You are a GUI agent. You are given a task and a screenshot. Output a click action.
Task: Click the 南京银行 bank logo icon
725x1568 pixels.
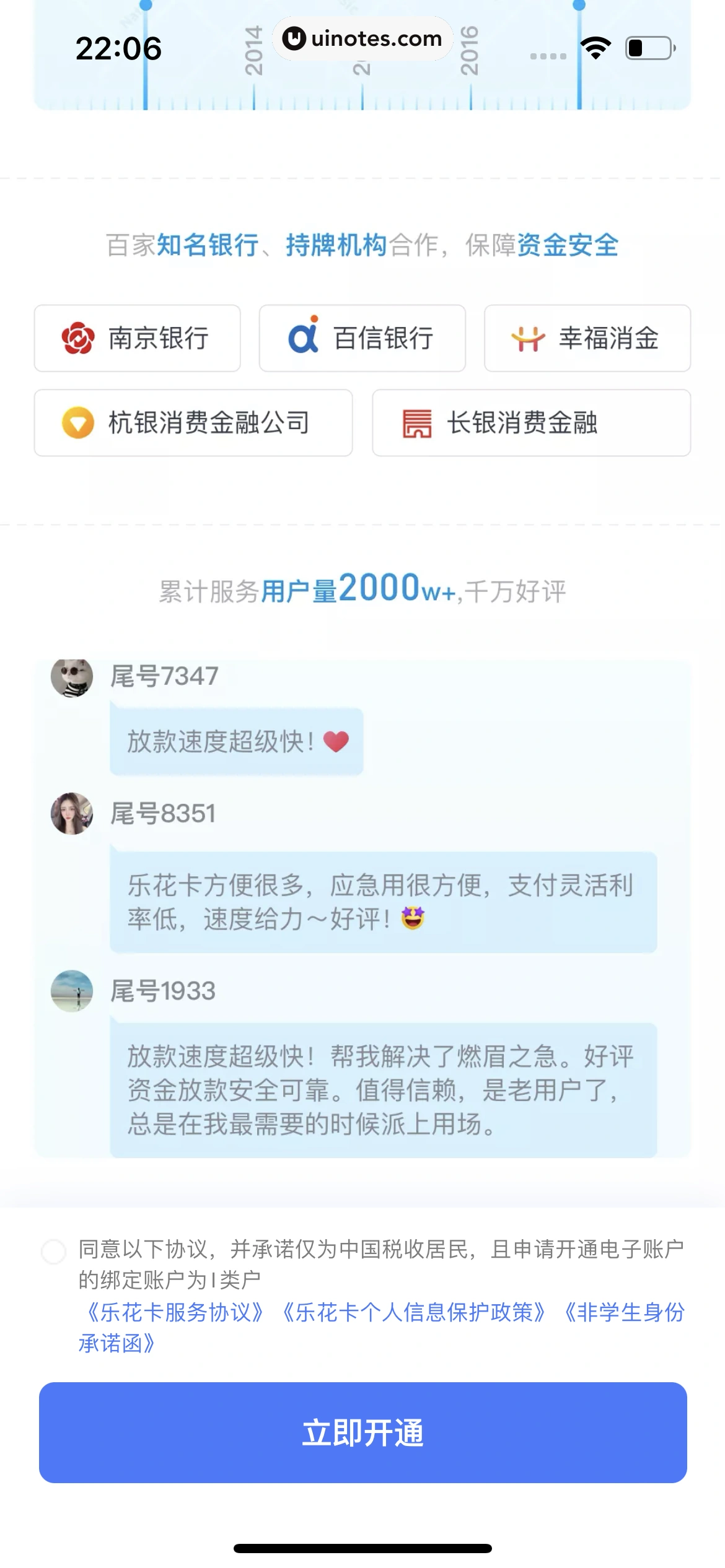point(77,338)
